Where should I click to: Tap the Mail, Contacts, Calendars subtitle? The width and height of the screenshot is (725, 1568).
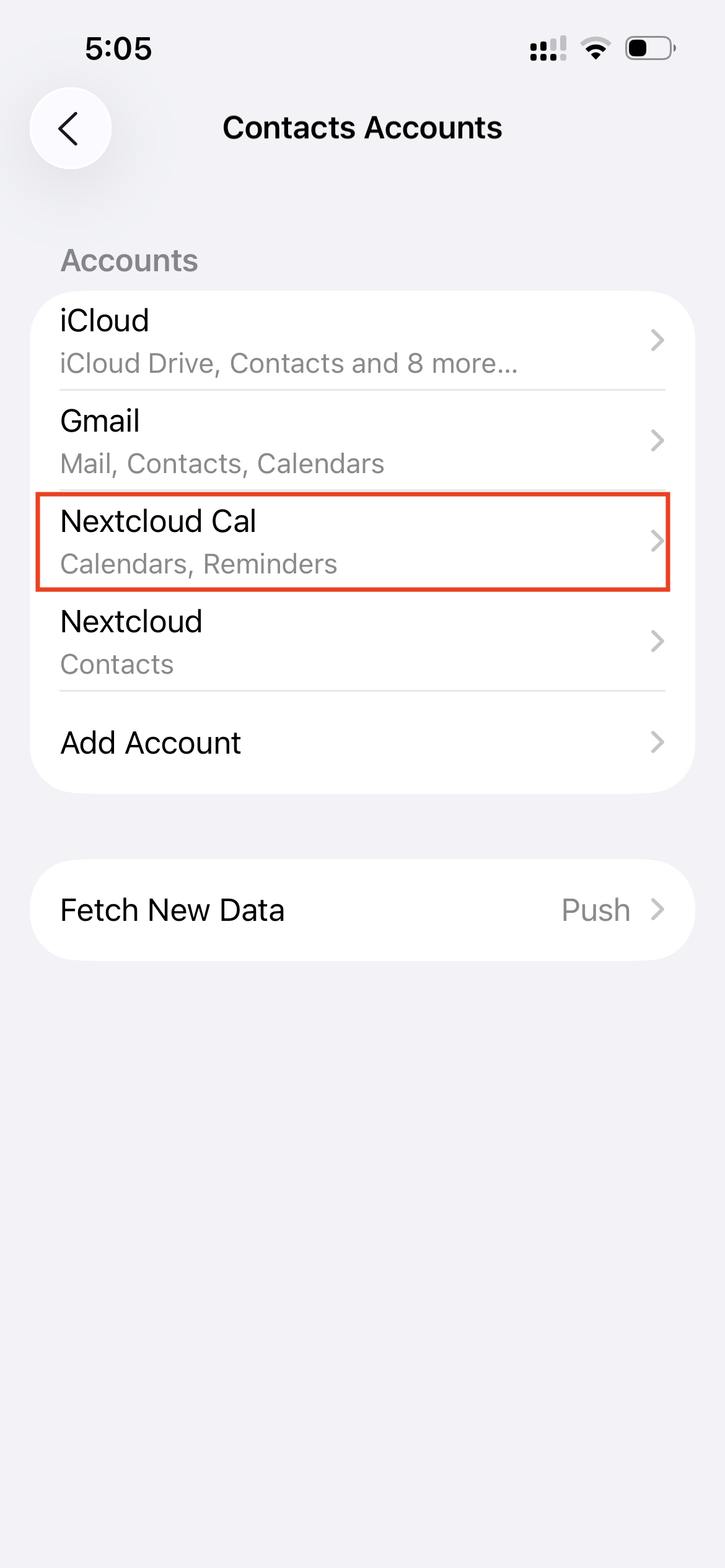click(x=221, y=463)
